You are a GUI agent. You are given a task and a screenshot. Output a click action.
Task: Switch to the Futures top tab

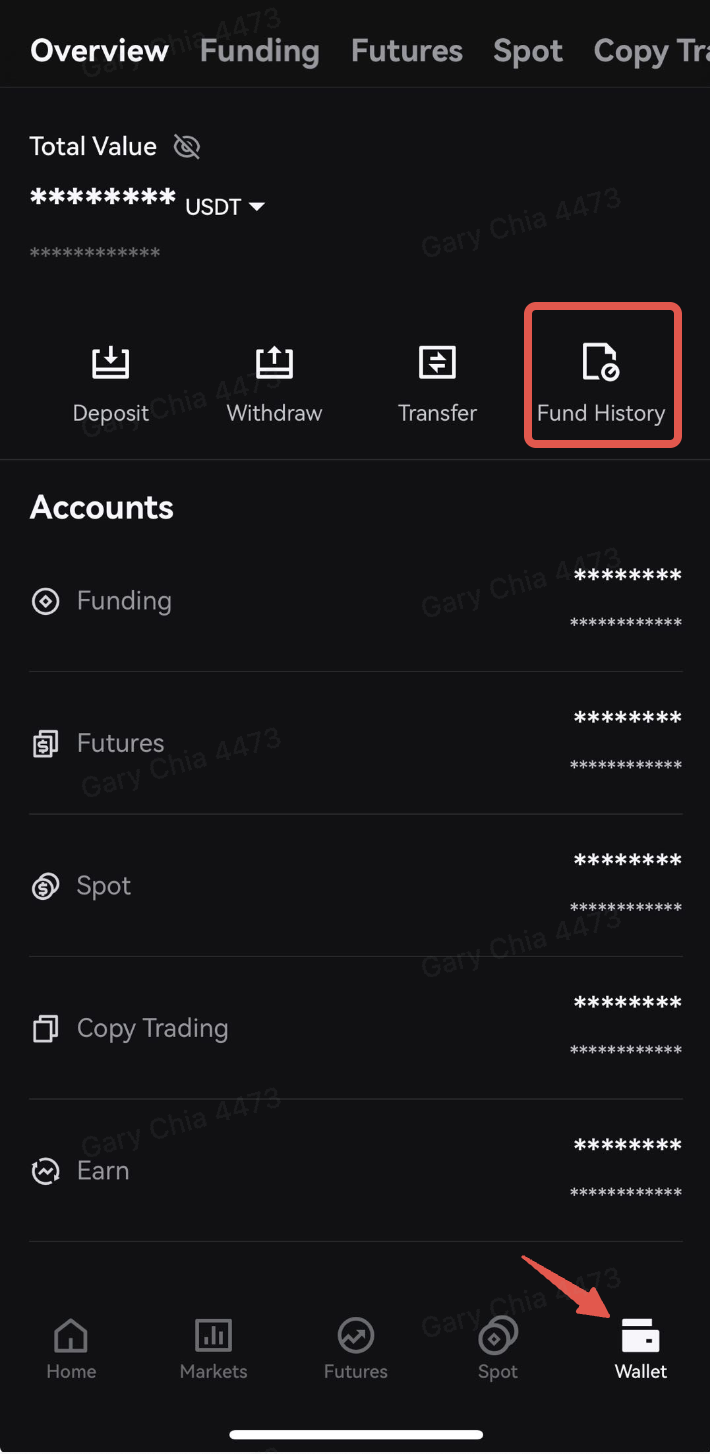[407, 51]
